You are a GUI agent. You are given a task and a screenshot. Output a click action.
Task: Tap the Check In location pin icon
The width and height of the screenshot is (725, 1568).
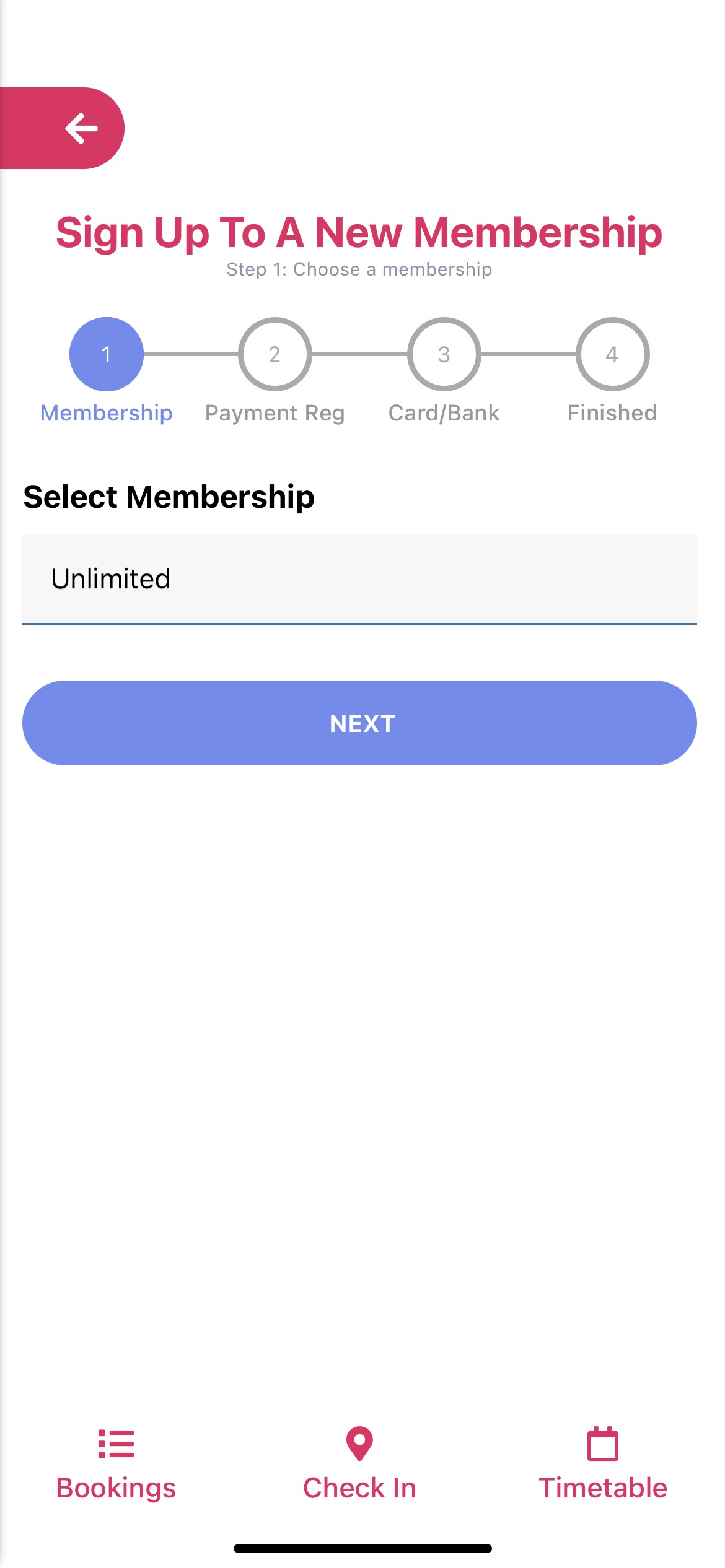point(360,1443)
